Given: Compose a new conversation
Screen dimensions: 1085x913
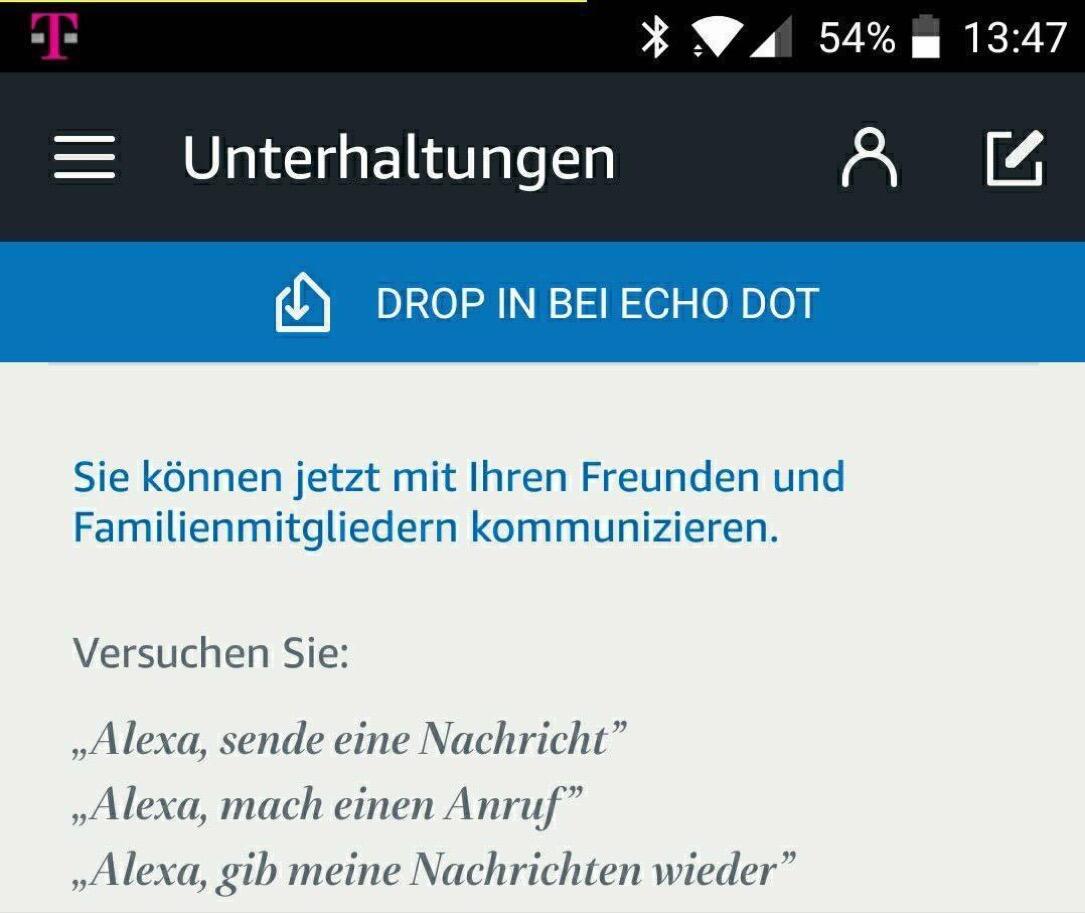Looking at the screenshot, I should coord(1015,158).
